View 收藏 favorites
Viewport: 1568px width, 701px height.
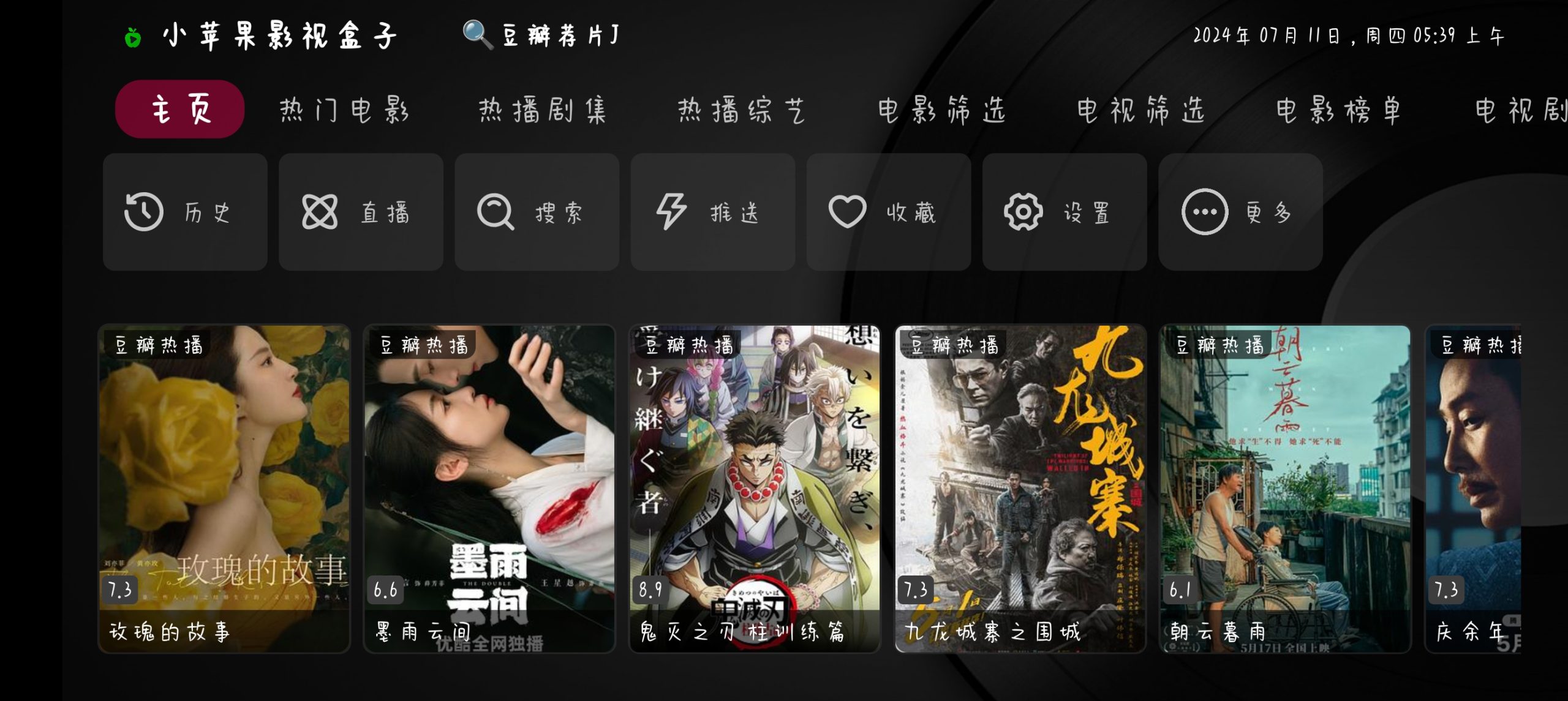tap(888, 212)
